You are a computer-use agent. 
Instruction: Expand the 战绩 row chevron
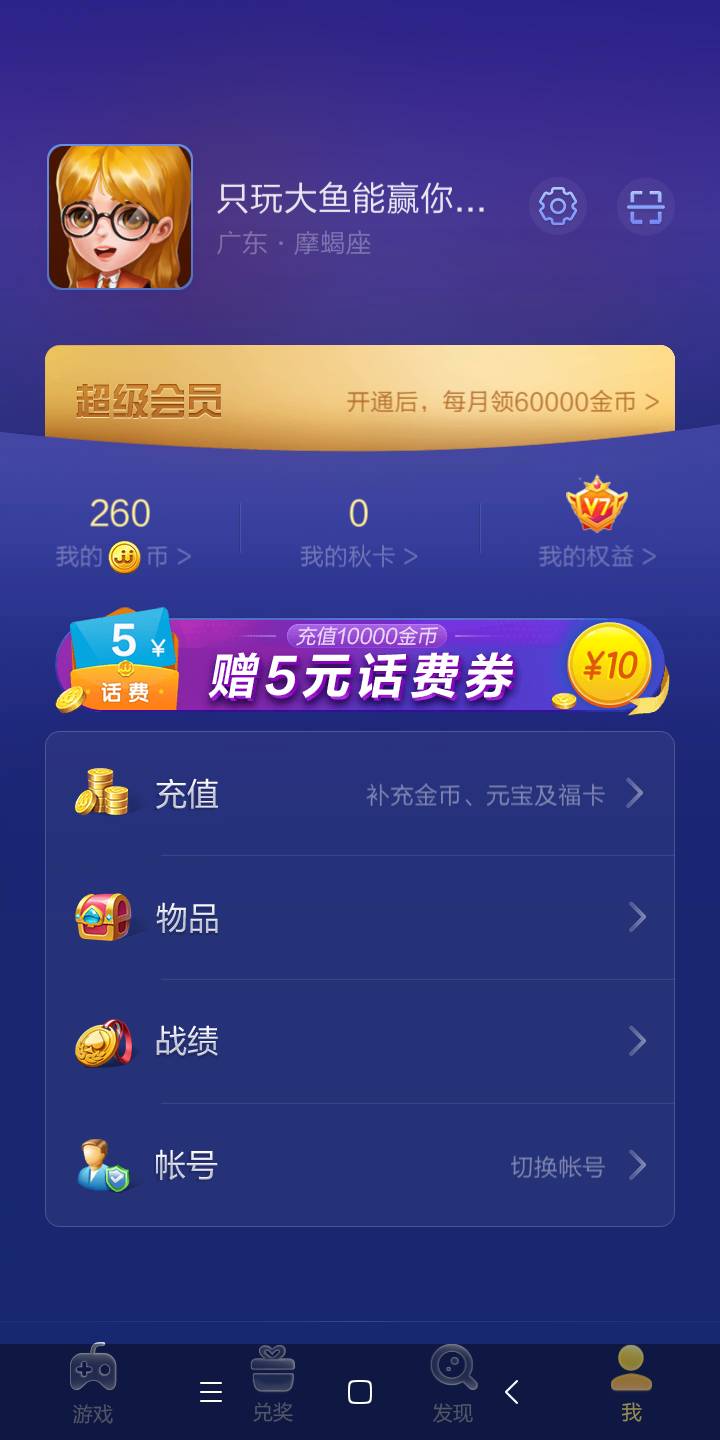coord(636,1041)
